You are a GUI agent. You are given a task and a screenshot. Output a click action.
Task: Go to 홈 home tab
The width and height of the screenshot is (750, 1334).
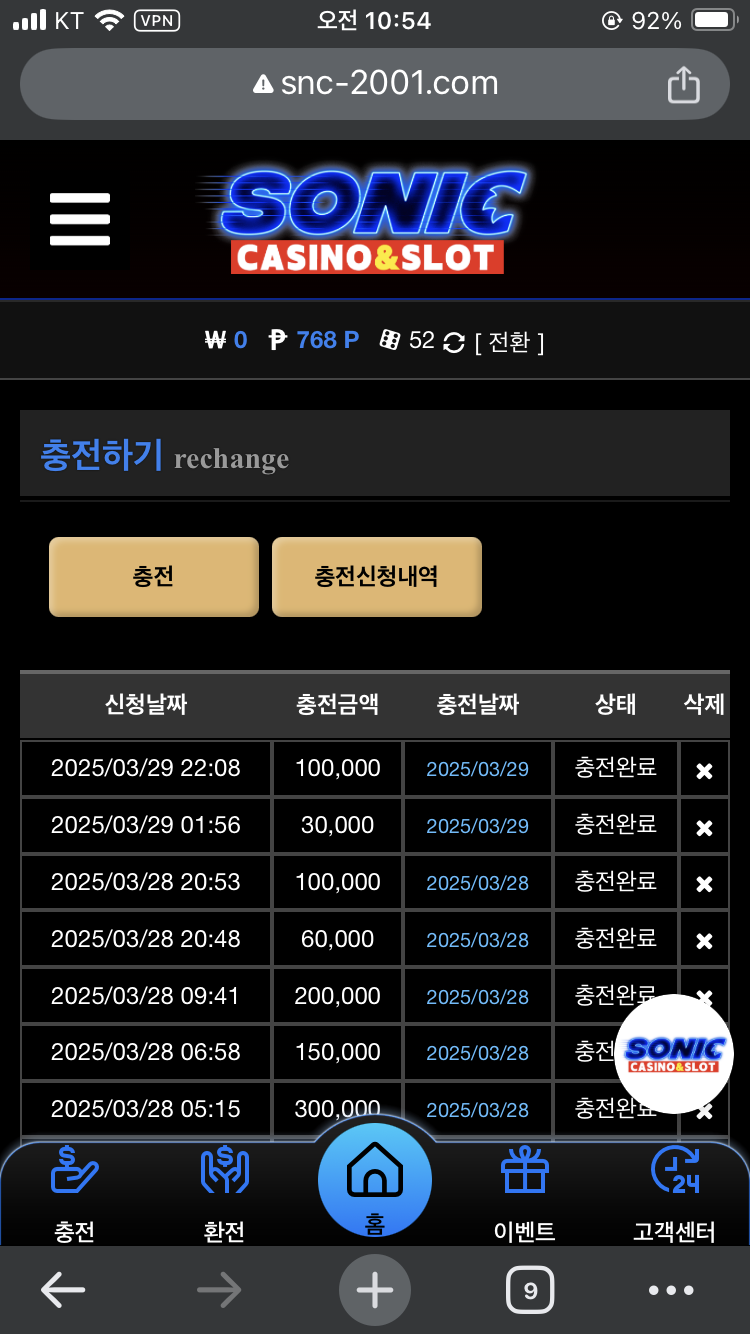pos(375,1182)
